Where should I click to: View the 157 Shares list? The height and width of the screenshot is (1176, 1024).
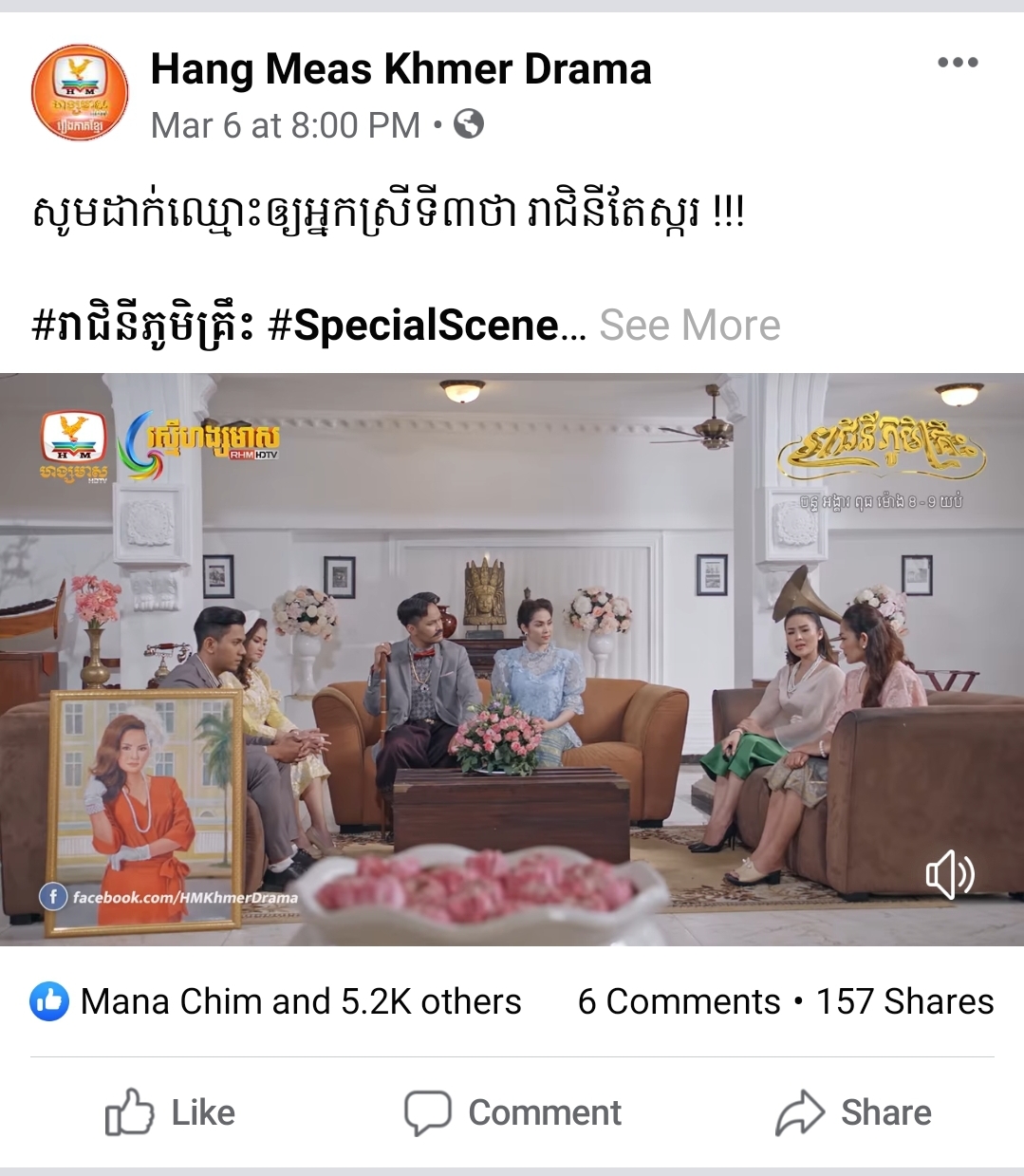click(x=904, y=1001)
